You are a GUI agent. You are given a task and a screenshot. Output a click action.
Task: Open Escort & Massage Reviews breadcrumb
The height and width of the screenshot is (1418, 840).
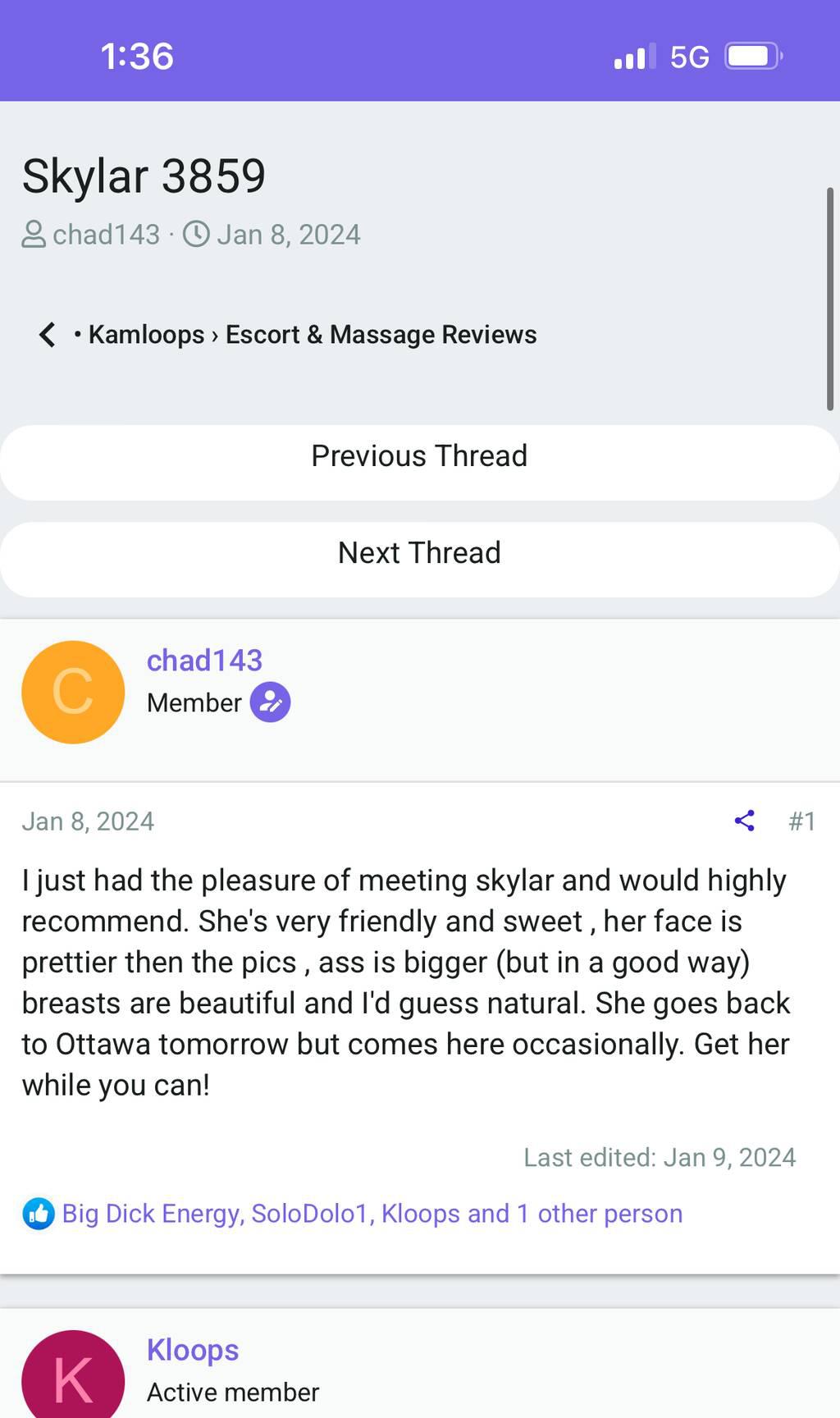pos(381,335)
